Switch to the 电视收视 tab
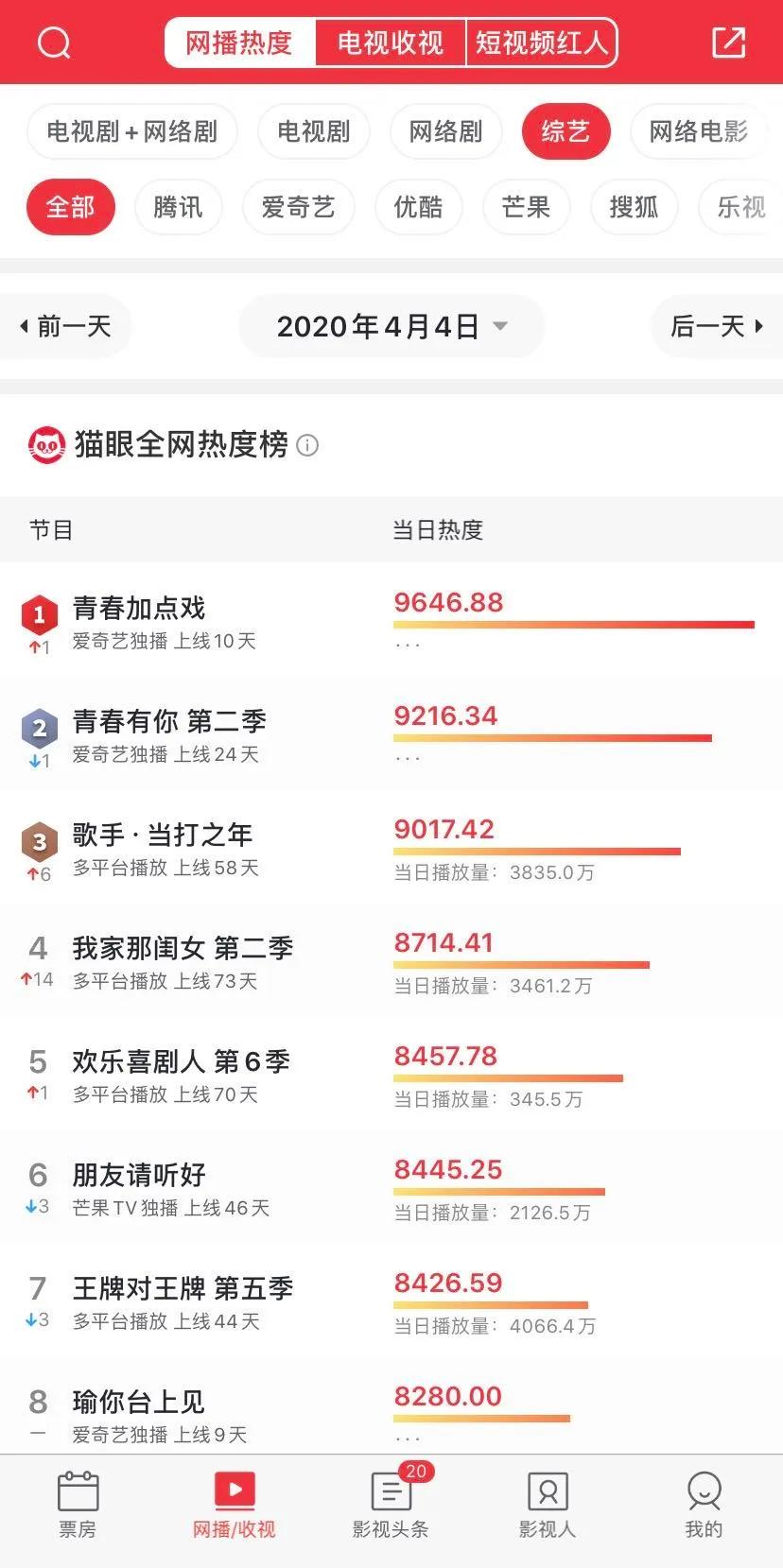The width and height of the screenshot is (783, 1568). (x=390, y=43)
